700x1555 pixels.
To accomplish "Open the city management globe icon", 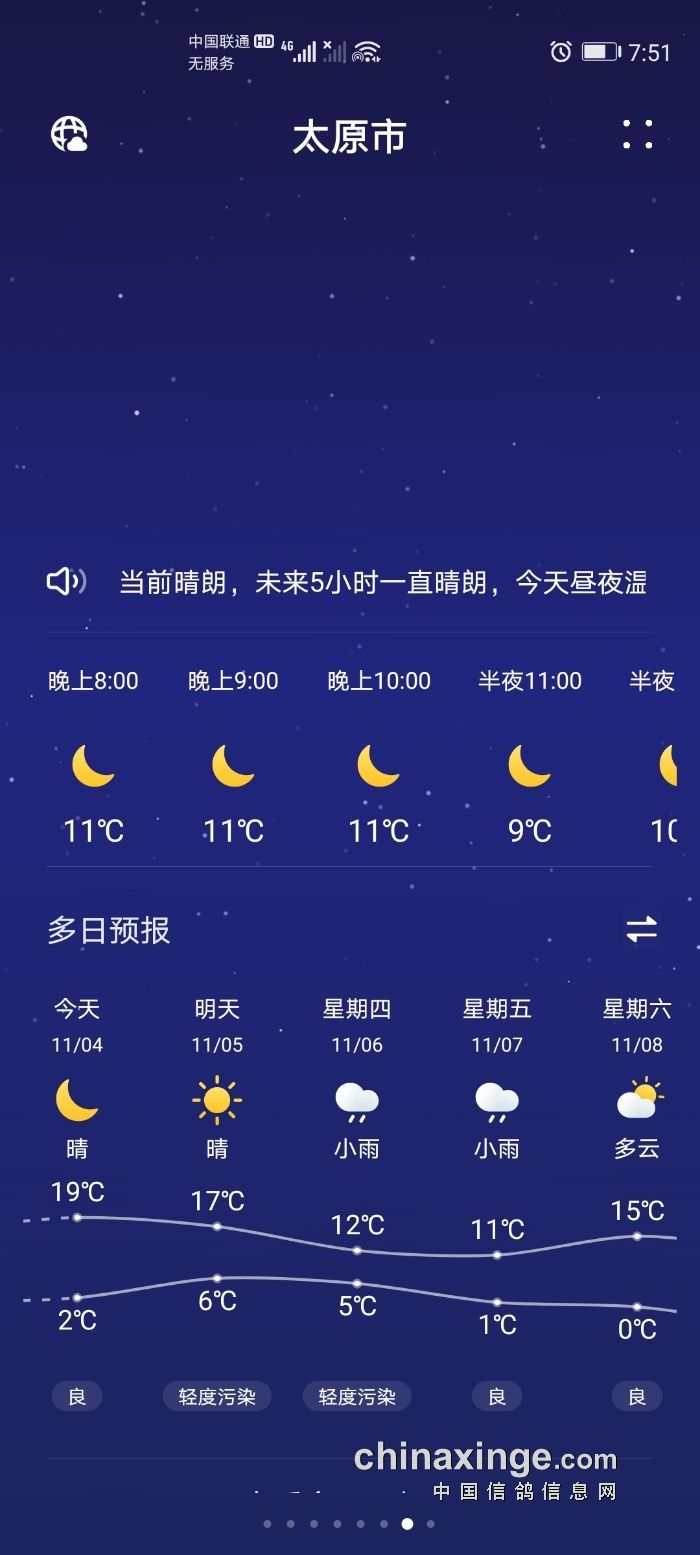I will pos(69,134).
